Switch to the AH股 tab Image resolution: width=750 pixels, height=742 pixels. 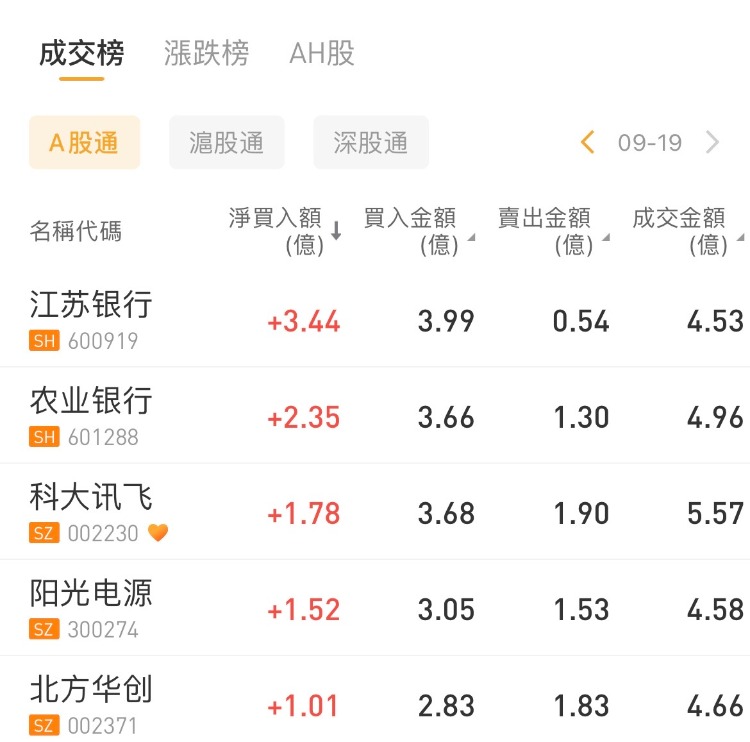[x=322, y=53]
